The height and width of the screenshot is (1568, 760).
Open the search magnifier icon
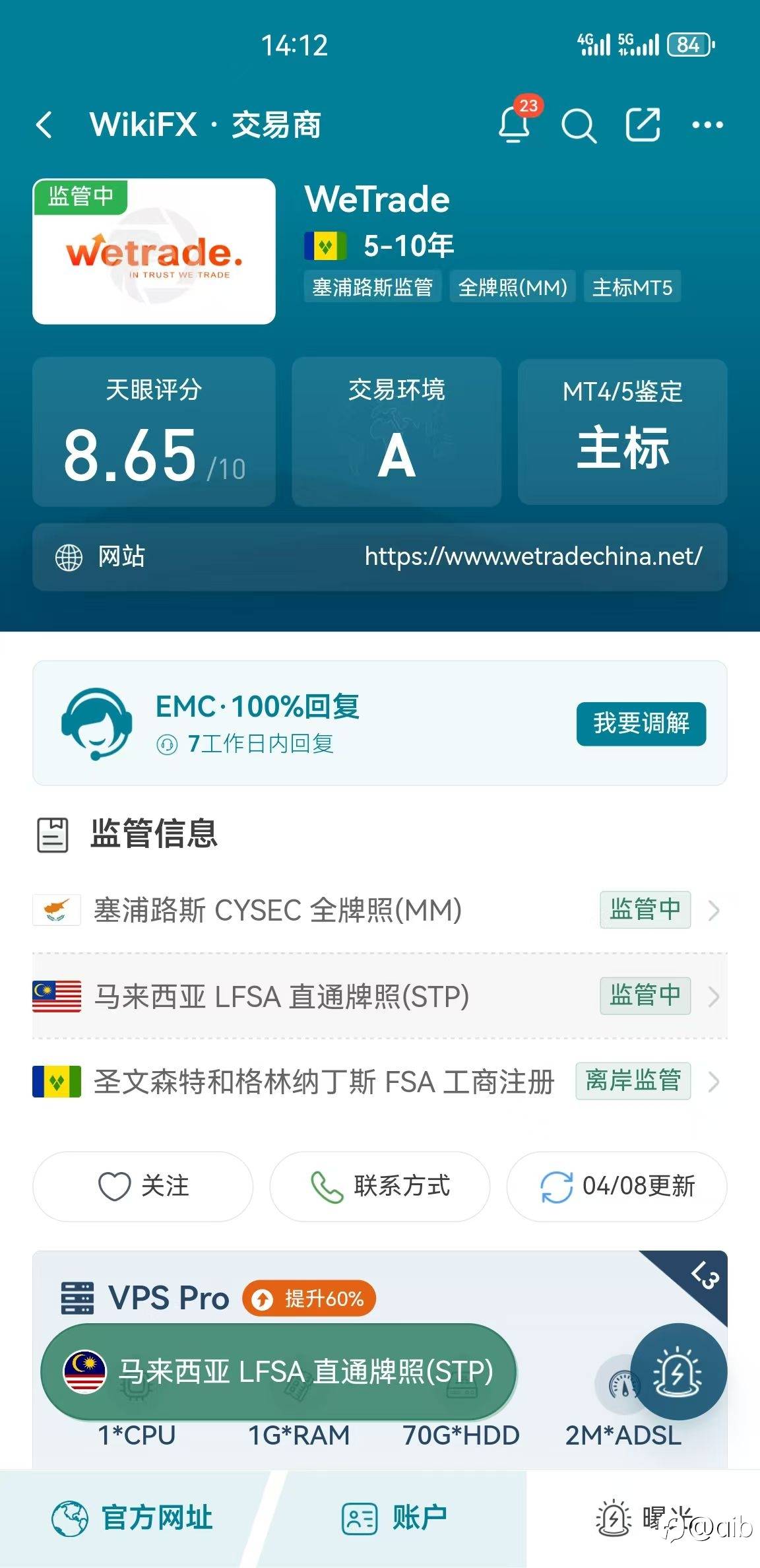point(579,125)
